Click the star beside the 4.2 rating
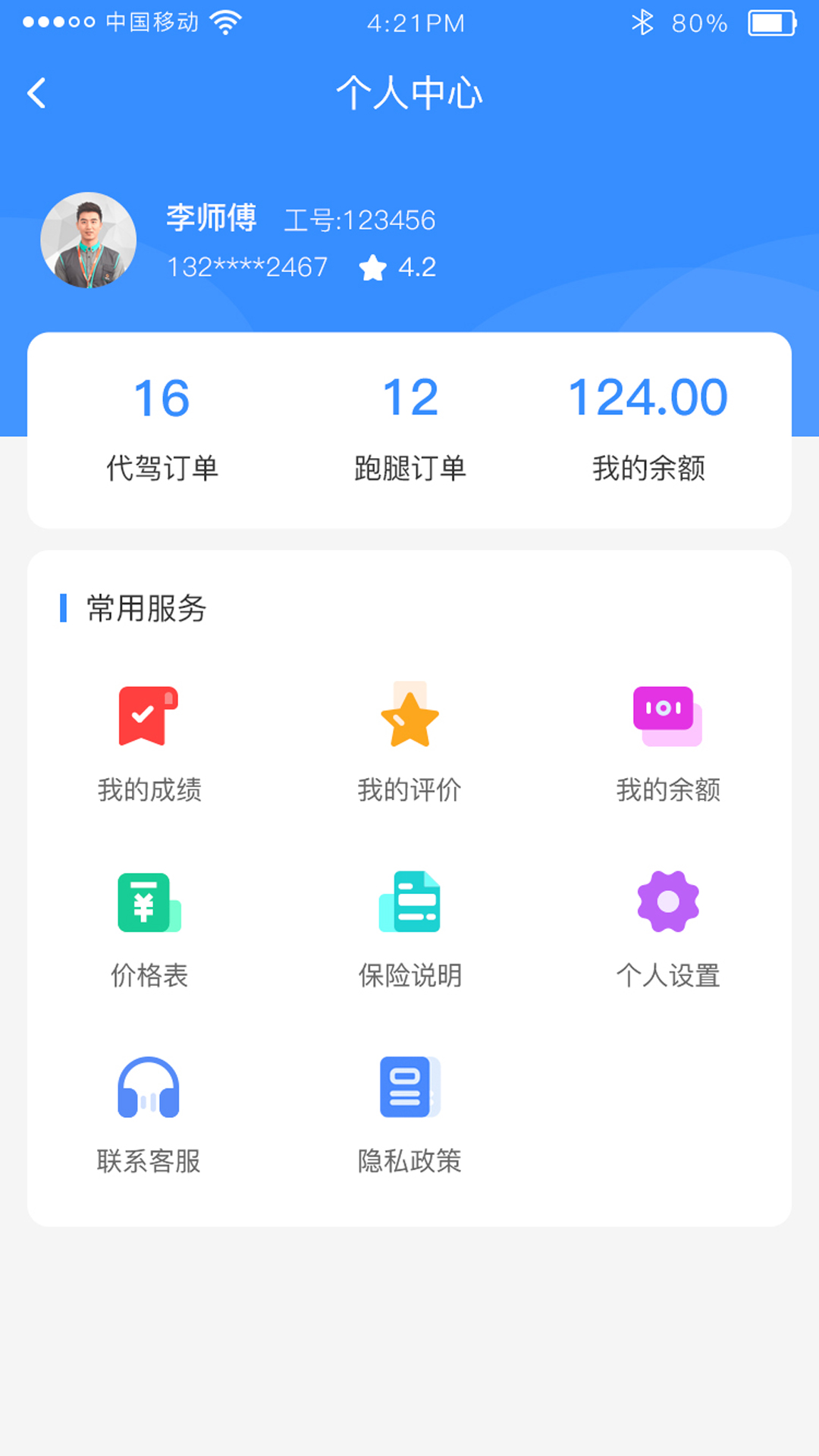Viewport: 819px width, 1456px height. tap(372, 265)
